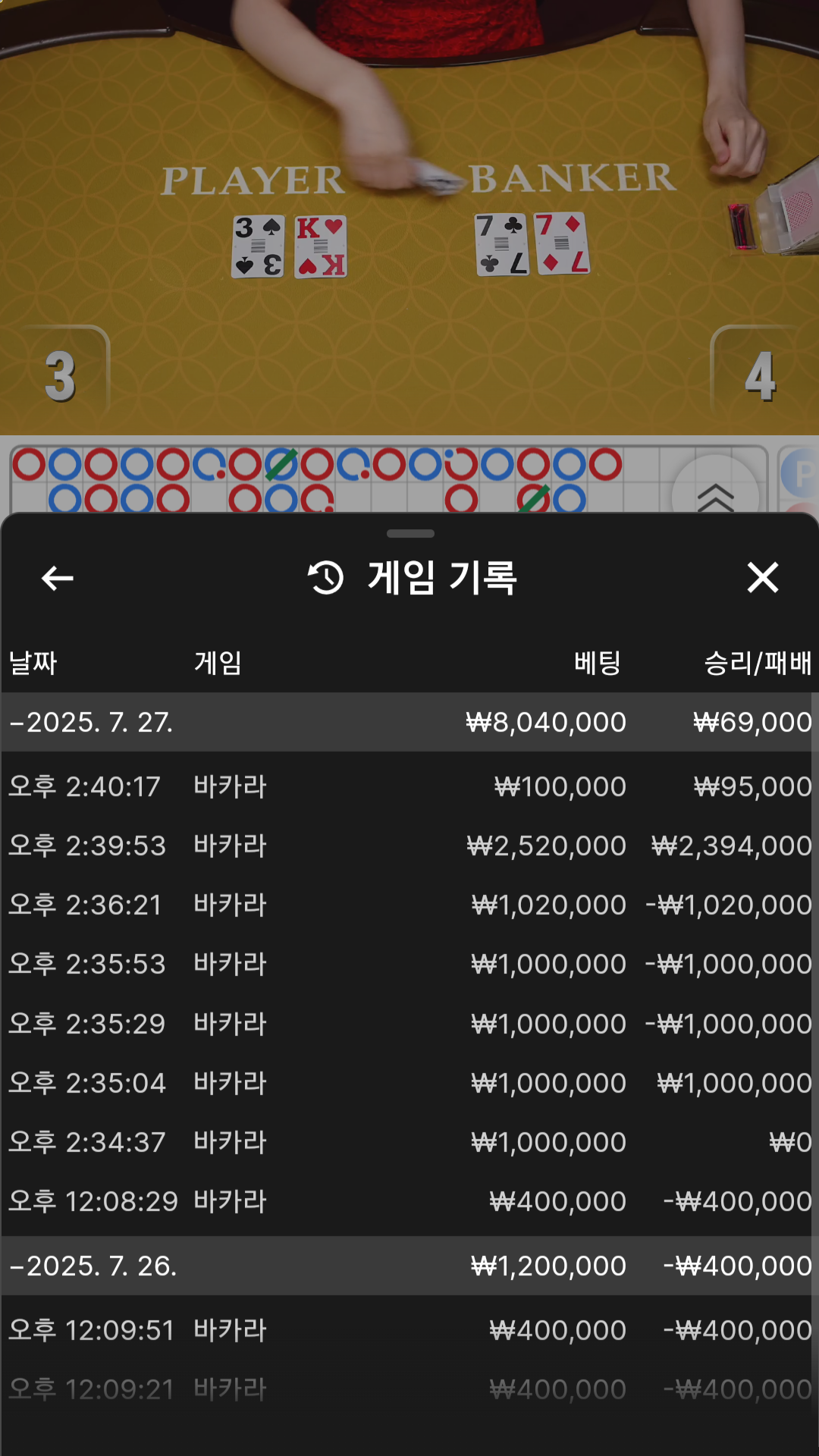819x1456 pixels.
Task: Open the 오후 2:39:53 바카라 record
Action: pyautogui.click(x=409, y=846)
